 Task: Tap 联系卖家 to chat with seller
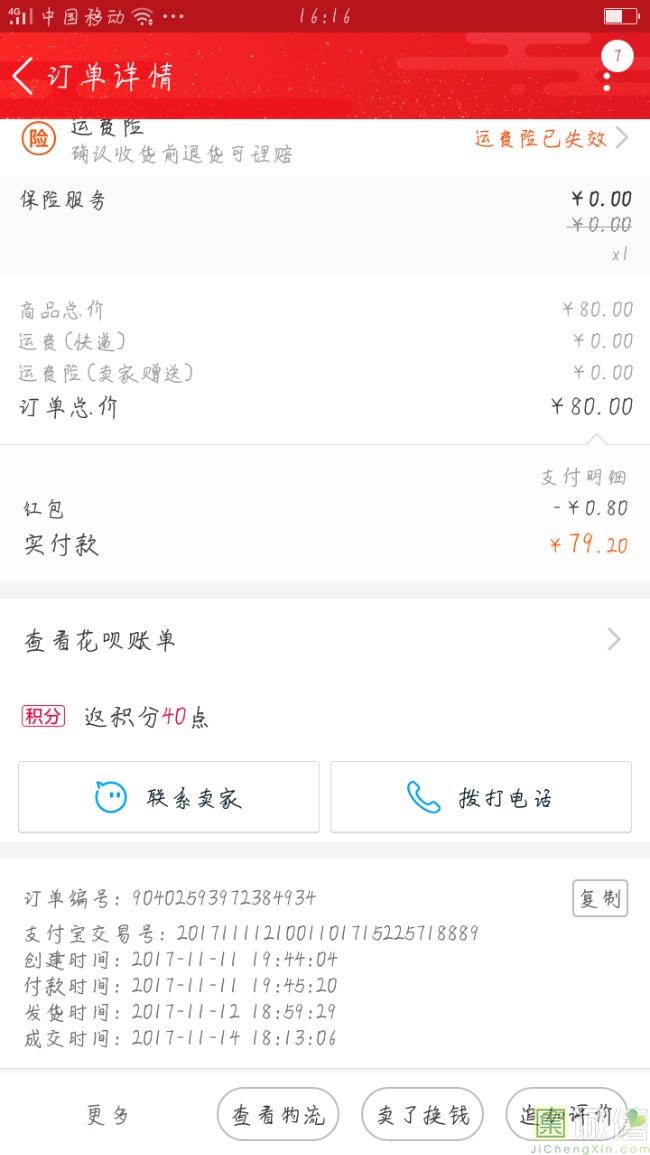[169, 797]
